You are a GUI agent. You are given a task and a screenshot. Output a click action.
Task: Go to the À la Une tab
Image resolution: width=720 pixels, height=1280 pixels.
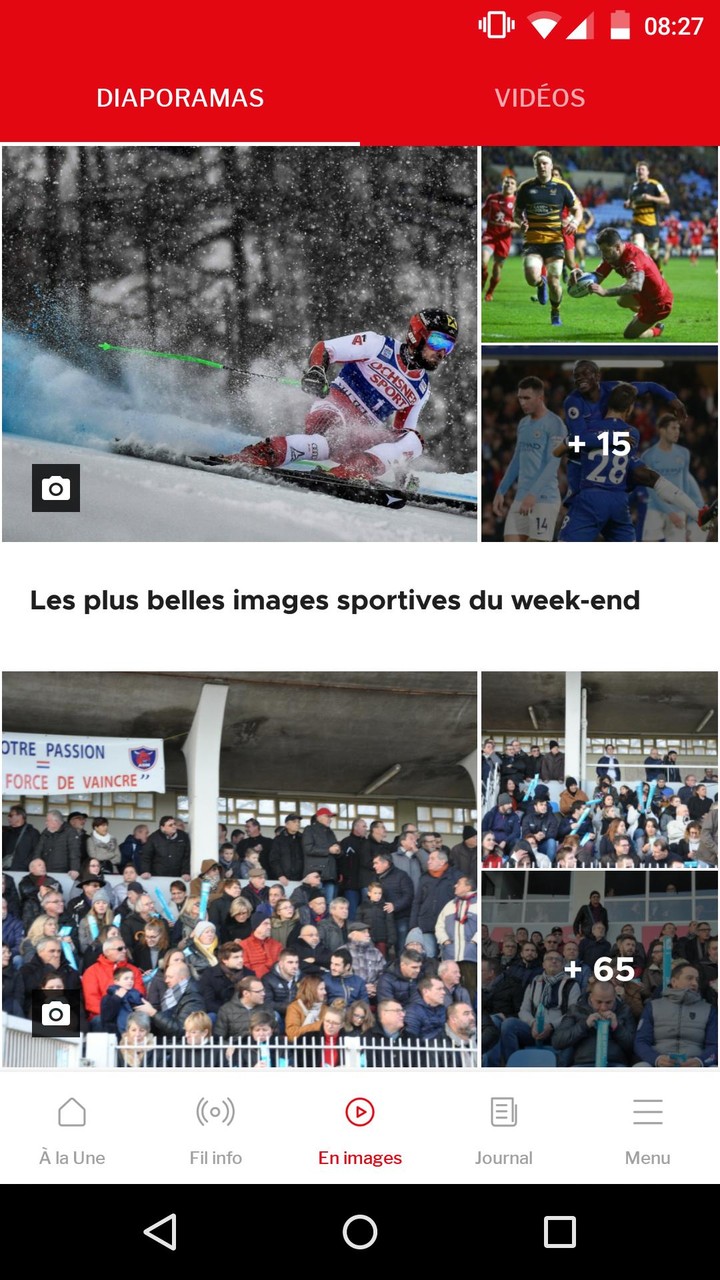coord(72,1130)
